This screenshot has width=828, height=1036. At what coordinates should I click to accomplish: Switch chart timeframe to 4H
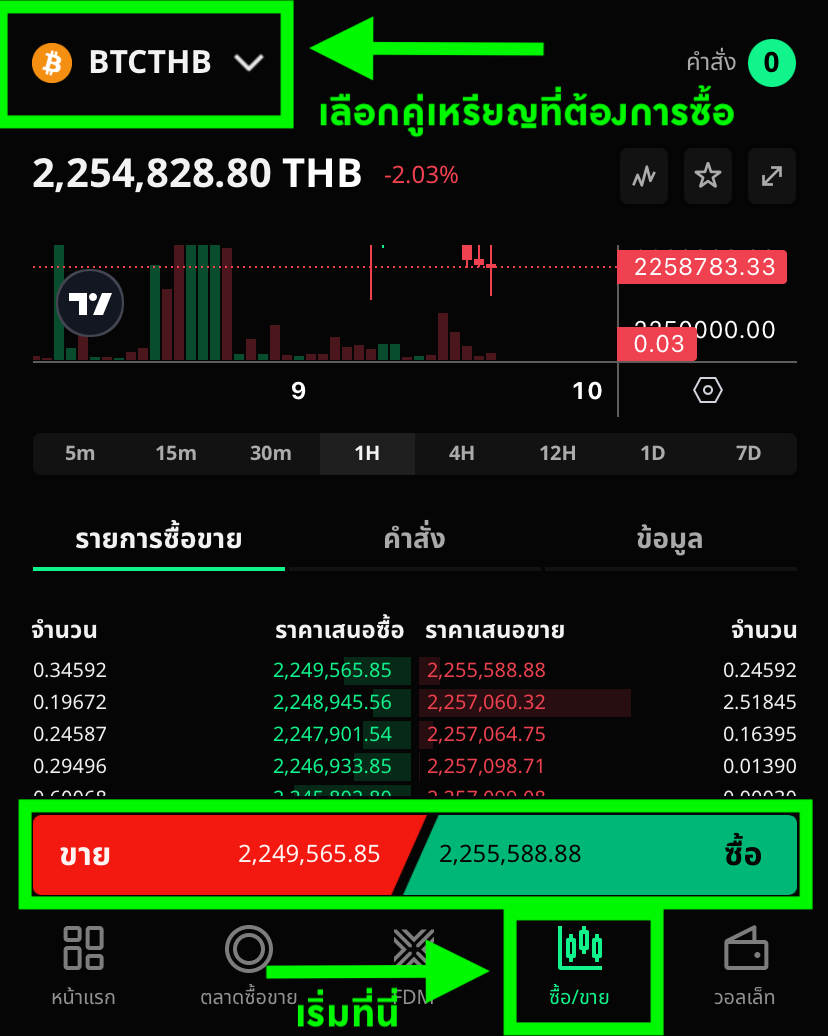461,453
